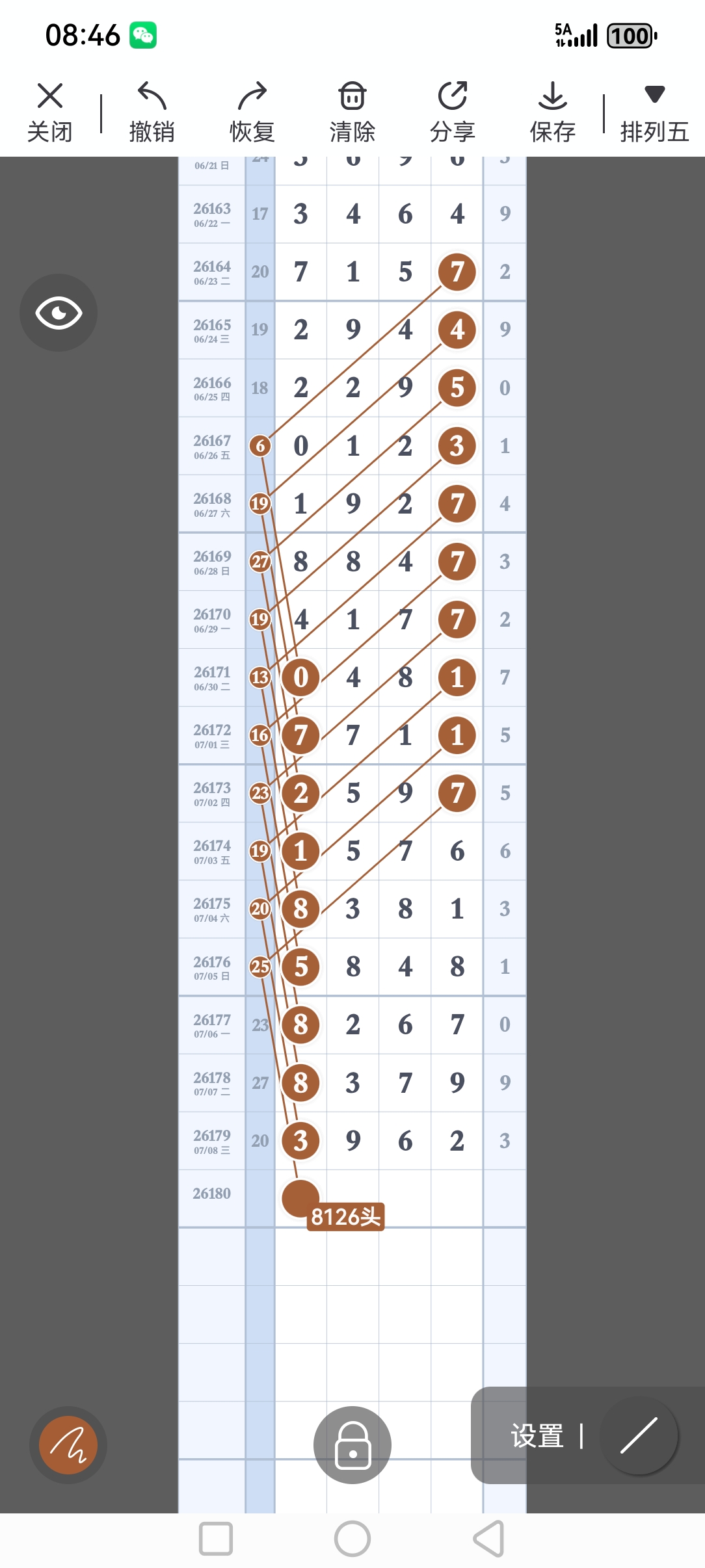This screenshot has width=705, height=1568.
Task: Open the 排列五 lottery dropdown
Action: 654,112
